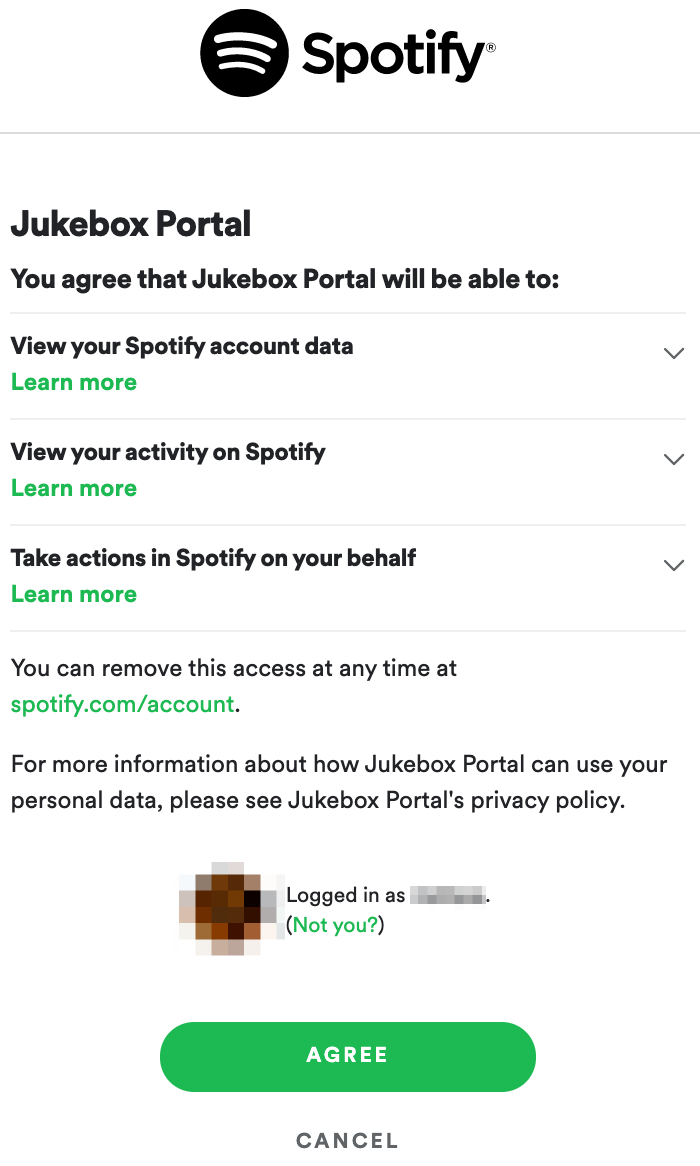Tap the green AGREE button
The height and width of the screenshot is (1166, 700).
tap(347, 1056)
